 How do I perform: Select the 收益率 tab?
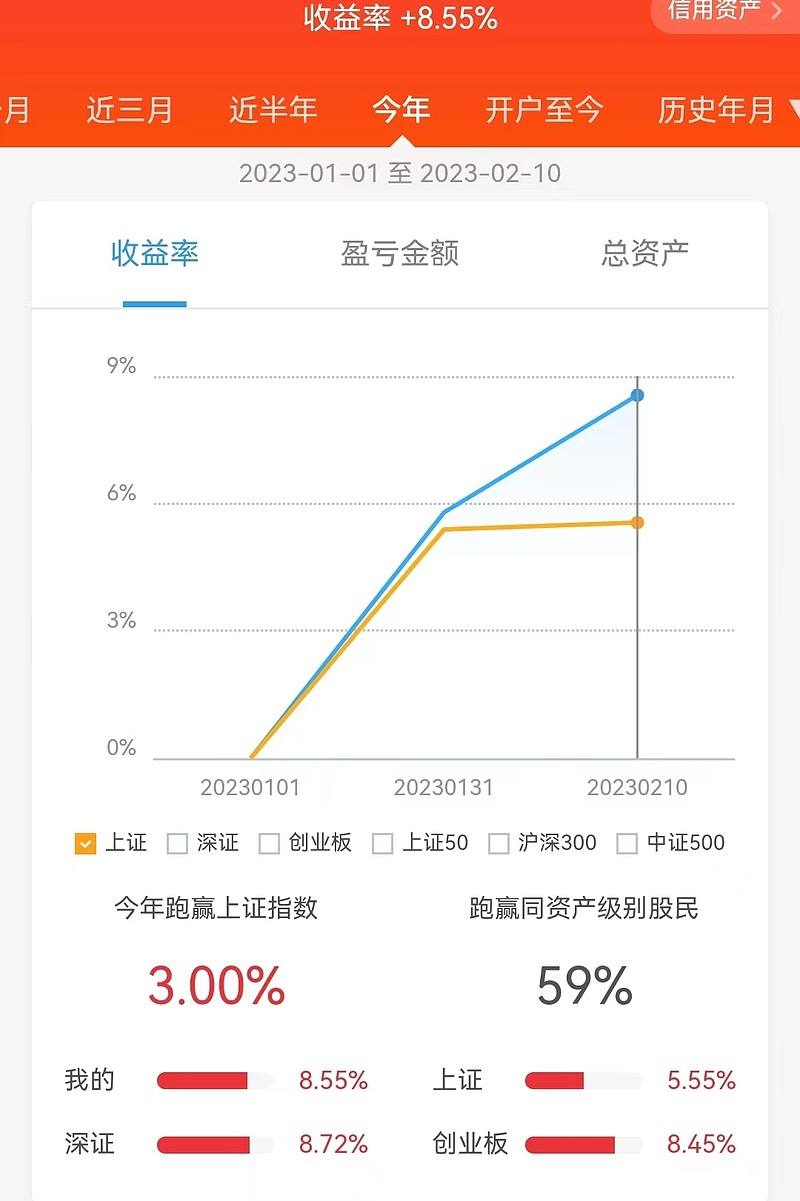tap(155, 255)
